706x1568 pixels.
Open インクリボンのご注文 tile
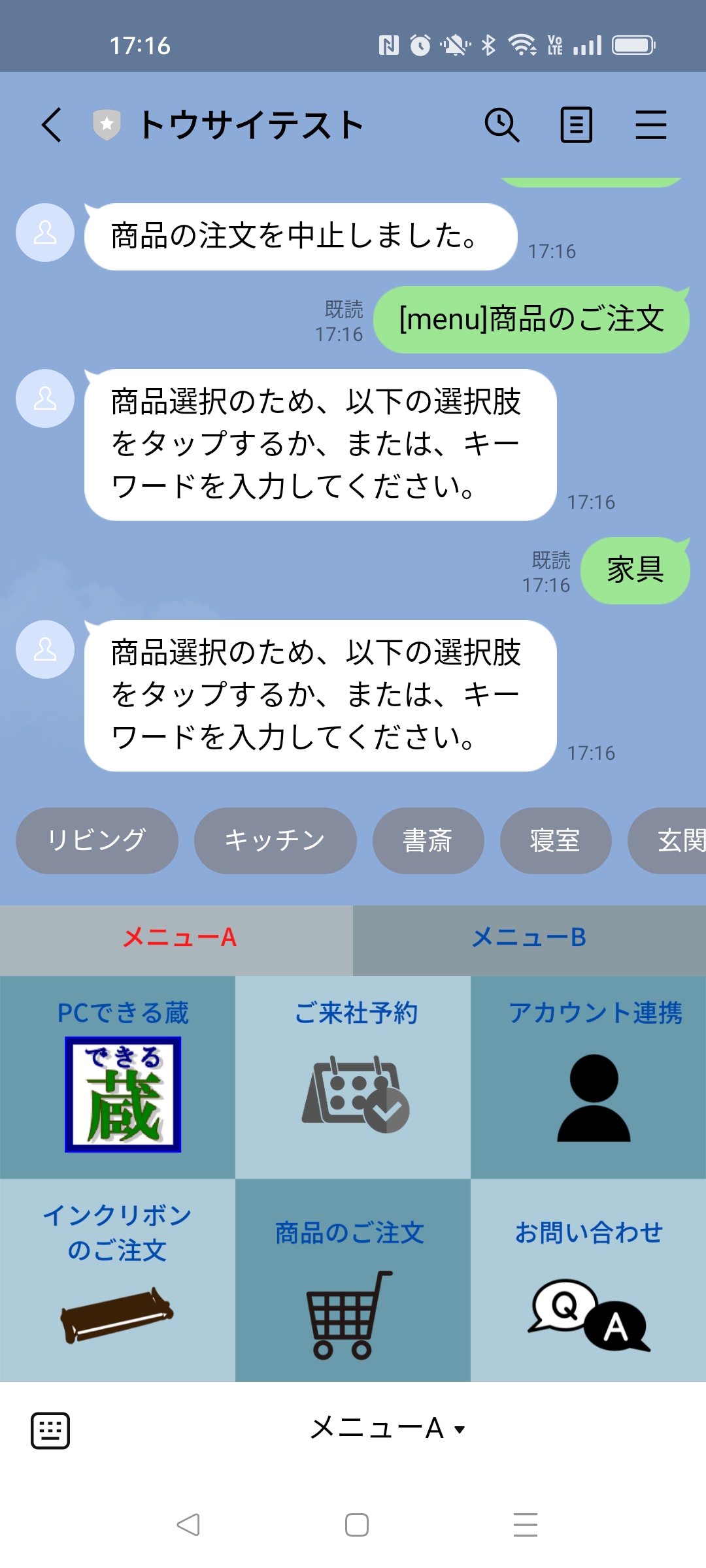point(118,1279)
